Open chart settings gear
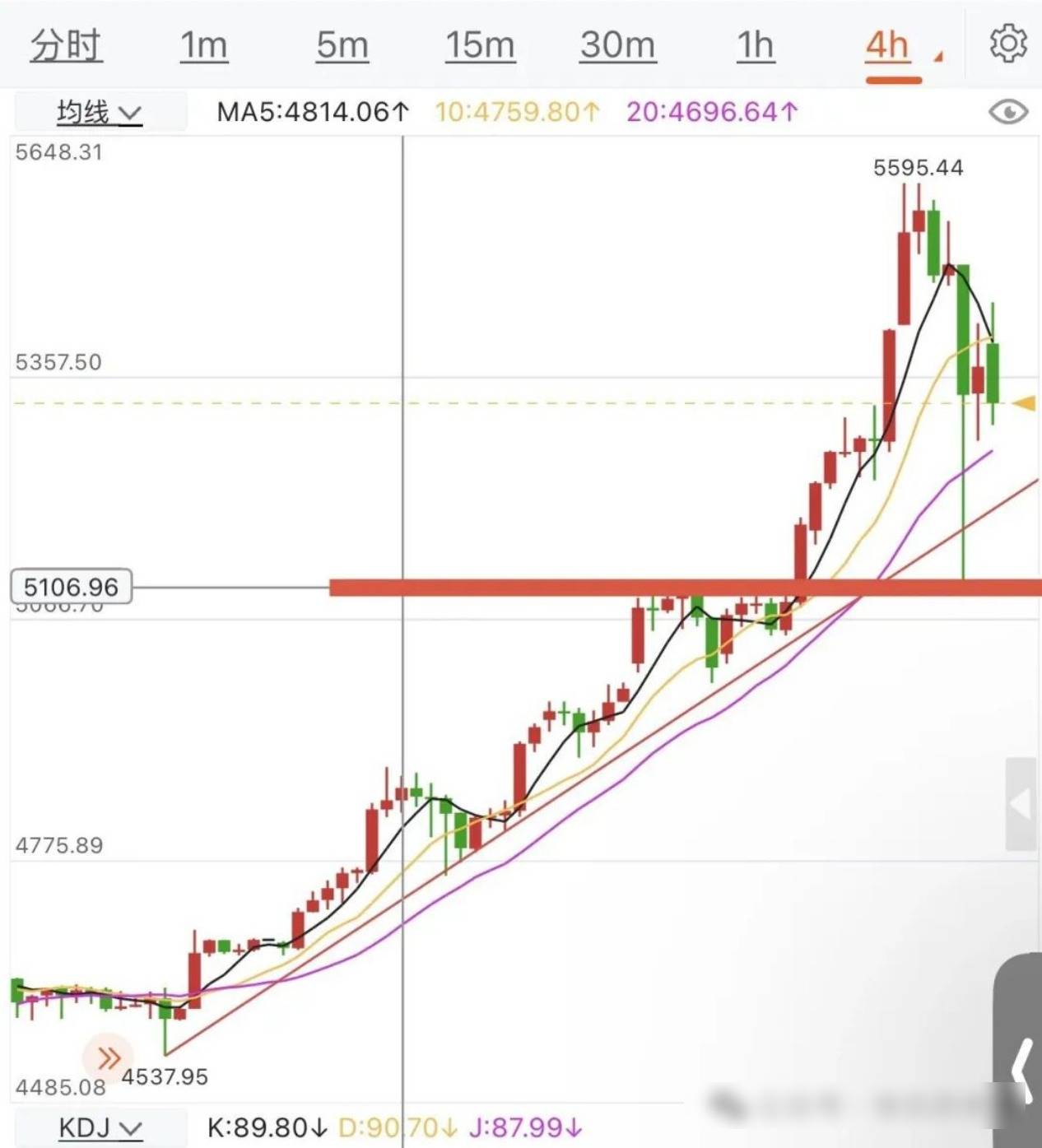1042x1148 pixels. click(1007, 43)
